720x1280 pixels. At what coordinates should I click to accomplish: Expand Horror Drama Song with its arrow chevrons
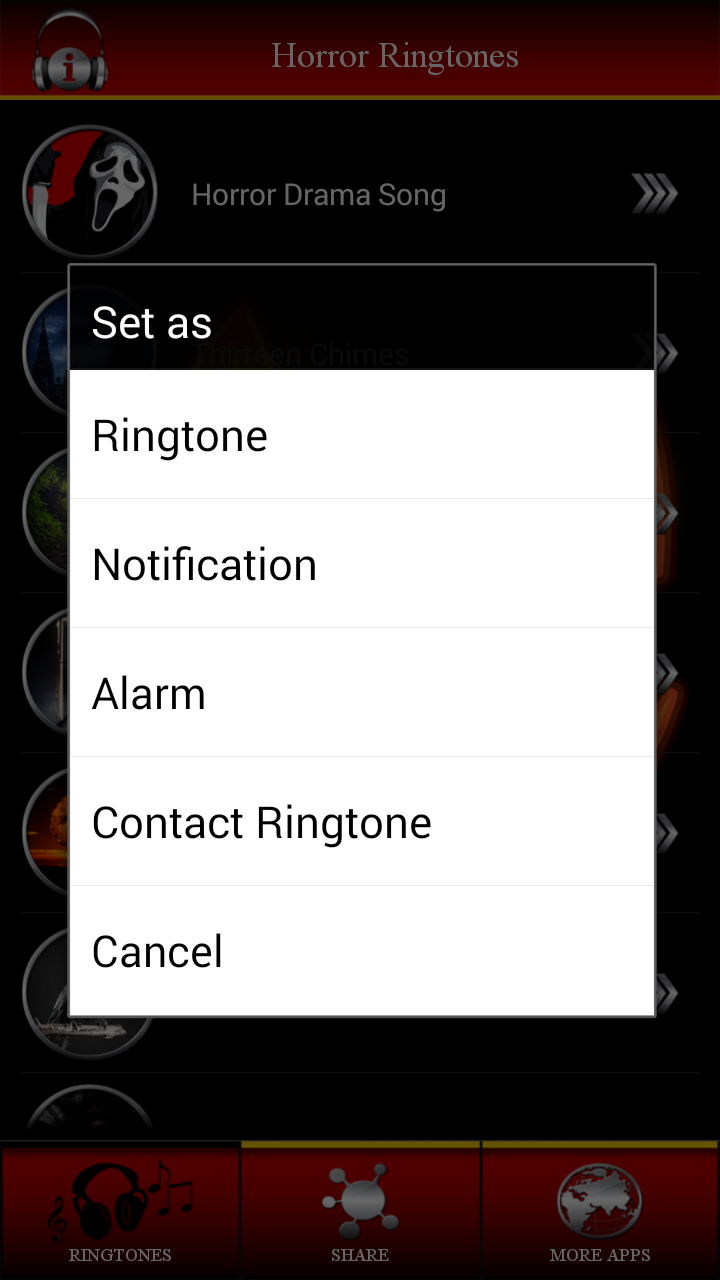click(x=656, y=193)
